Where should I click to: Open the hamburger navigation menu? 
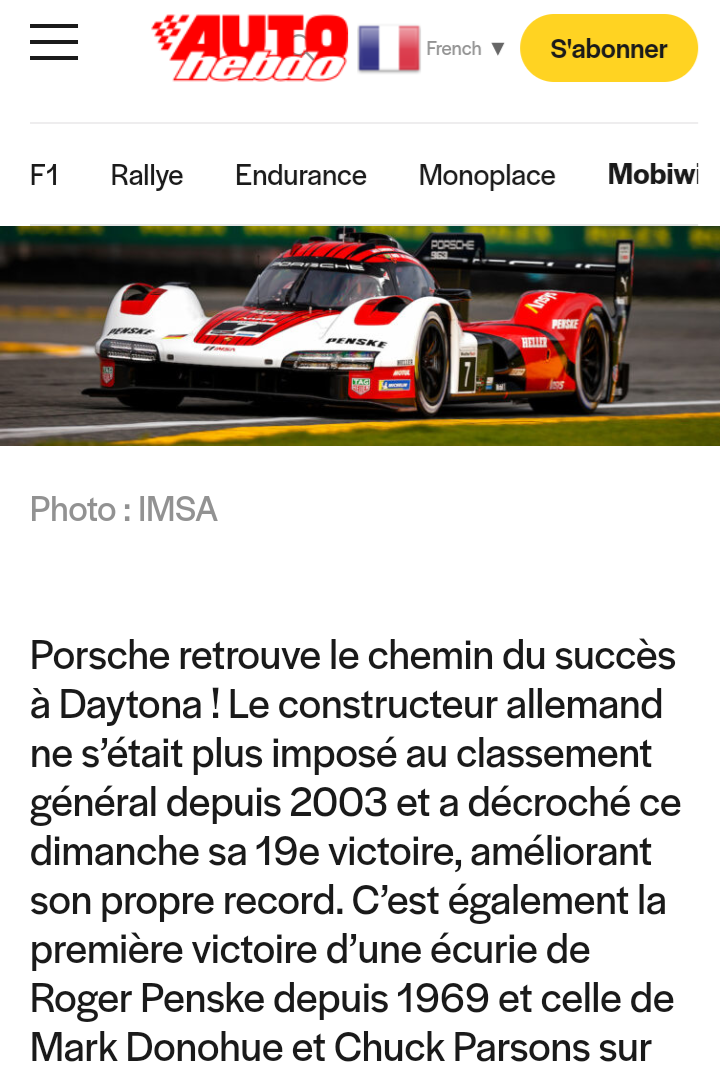54,43
